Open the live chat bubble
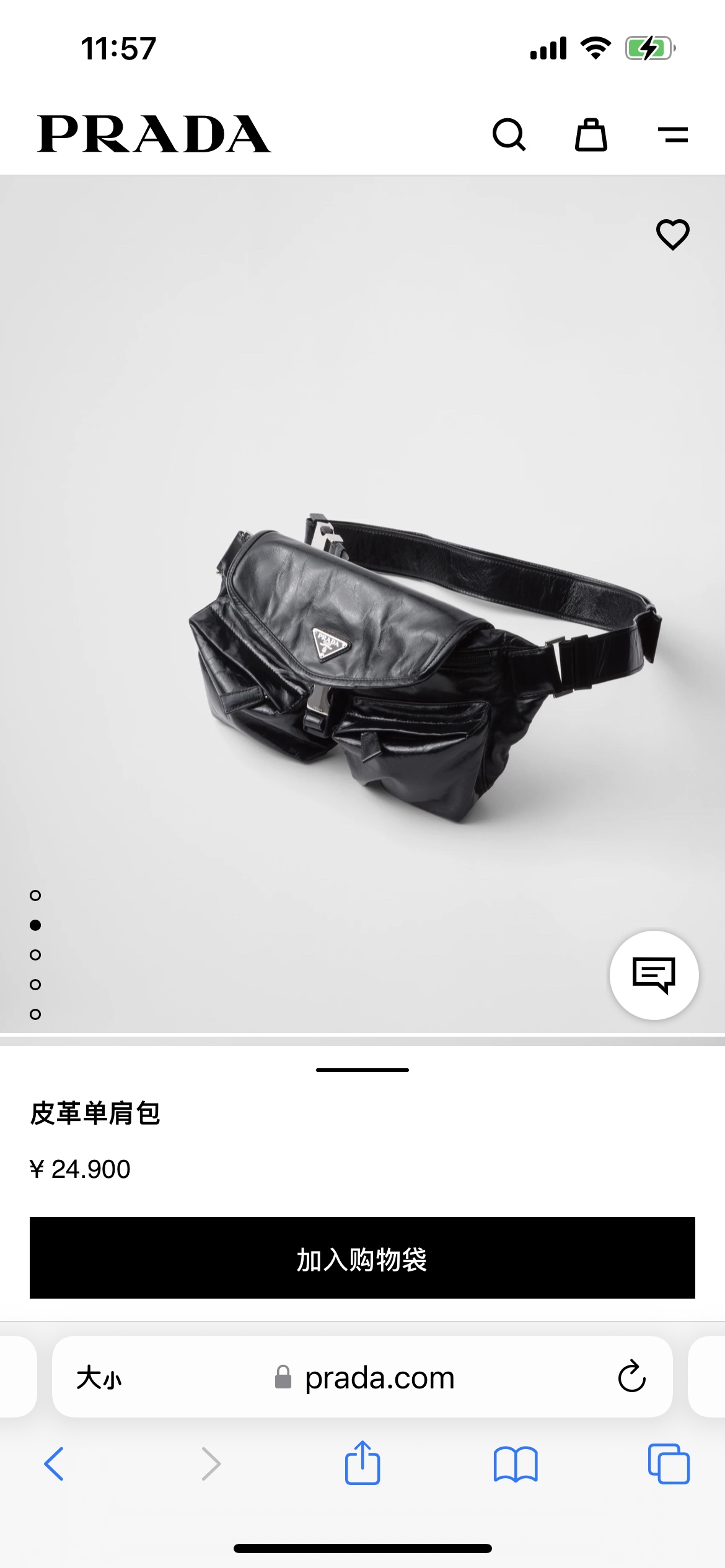 [654, 975]
